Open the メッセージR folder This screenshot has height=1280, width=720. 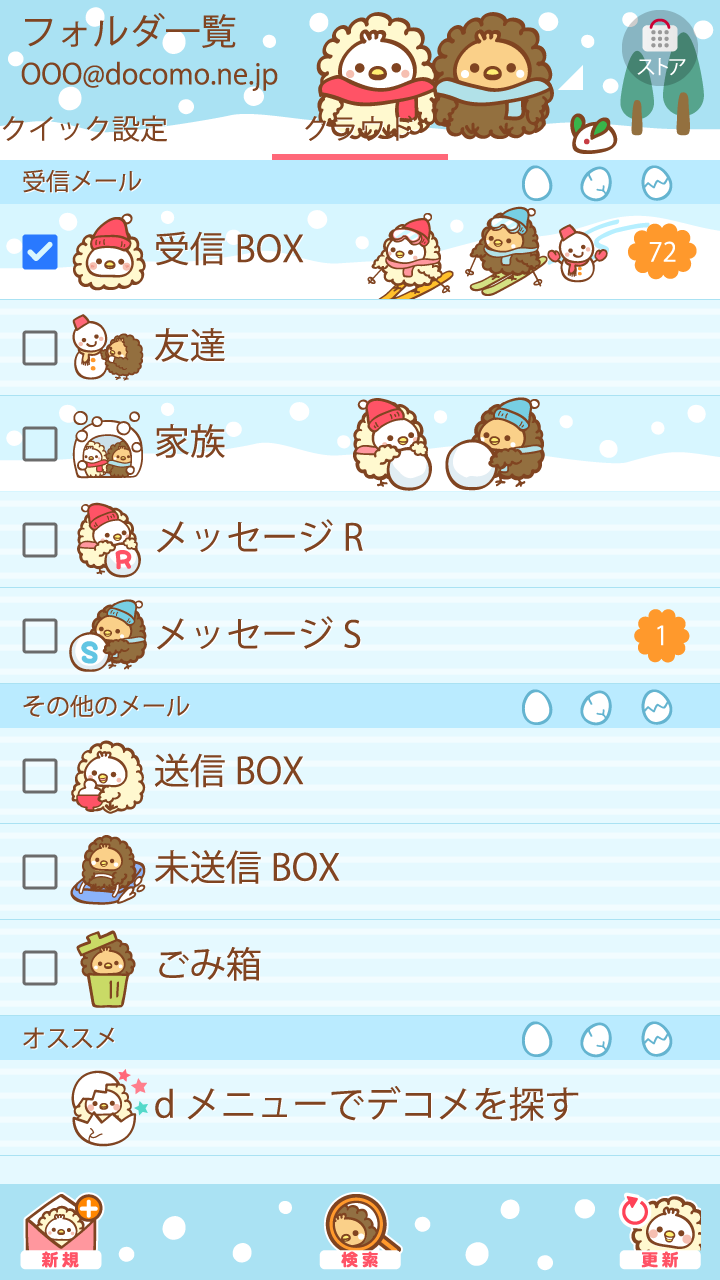(259, 539)
